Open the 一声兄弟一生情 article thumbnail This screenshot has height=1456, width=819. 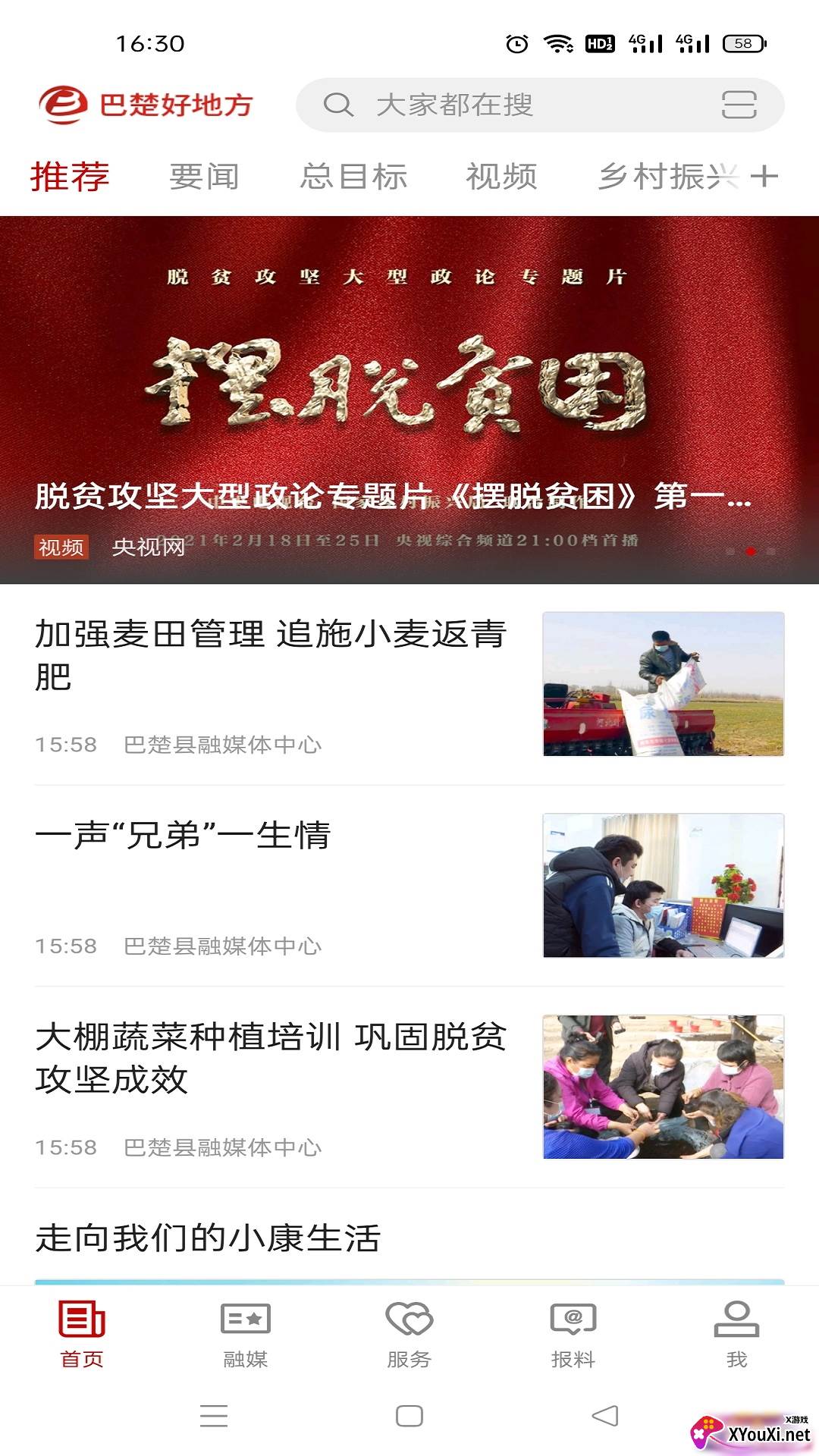pos(665,886)
